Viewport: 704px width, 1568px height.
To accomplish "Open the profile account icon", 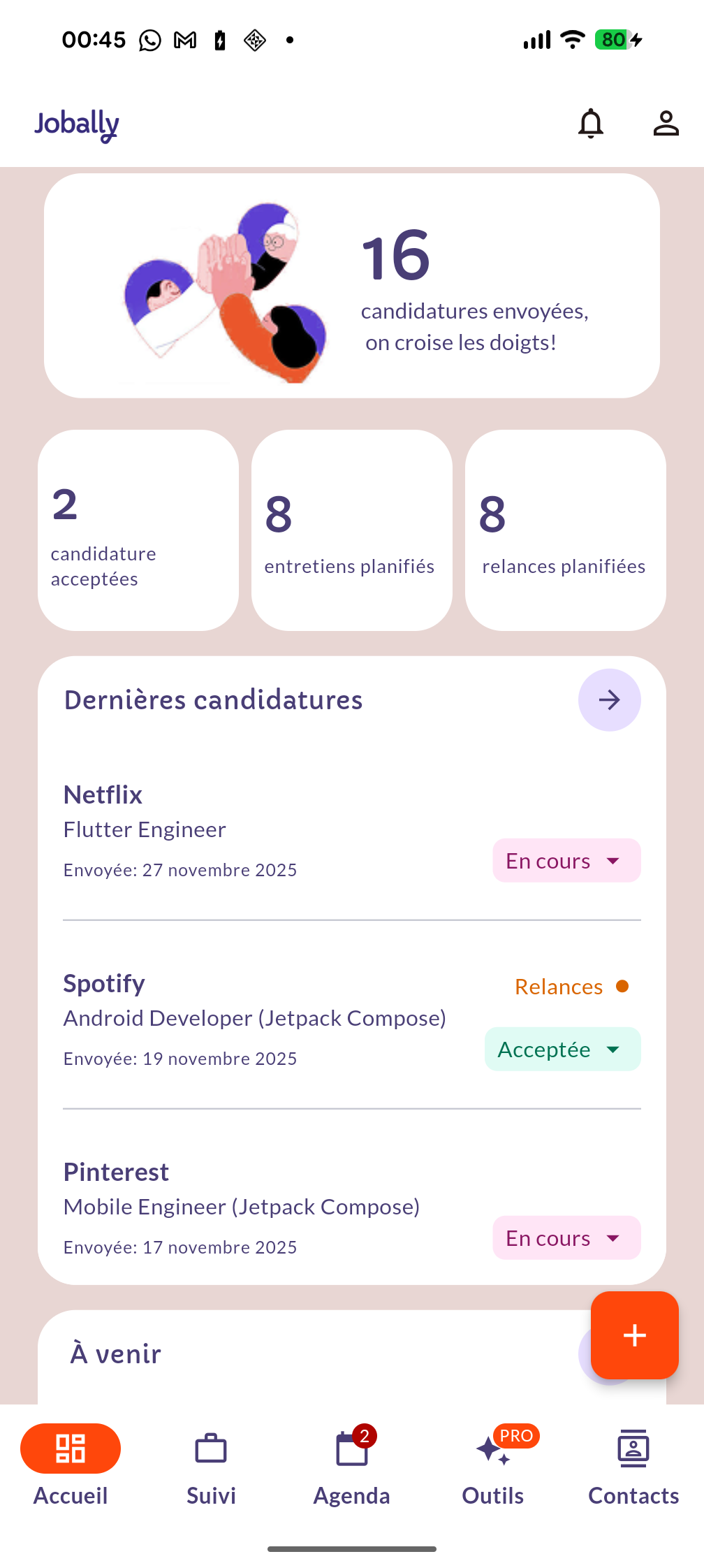I will pos(666,124).
